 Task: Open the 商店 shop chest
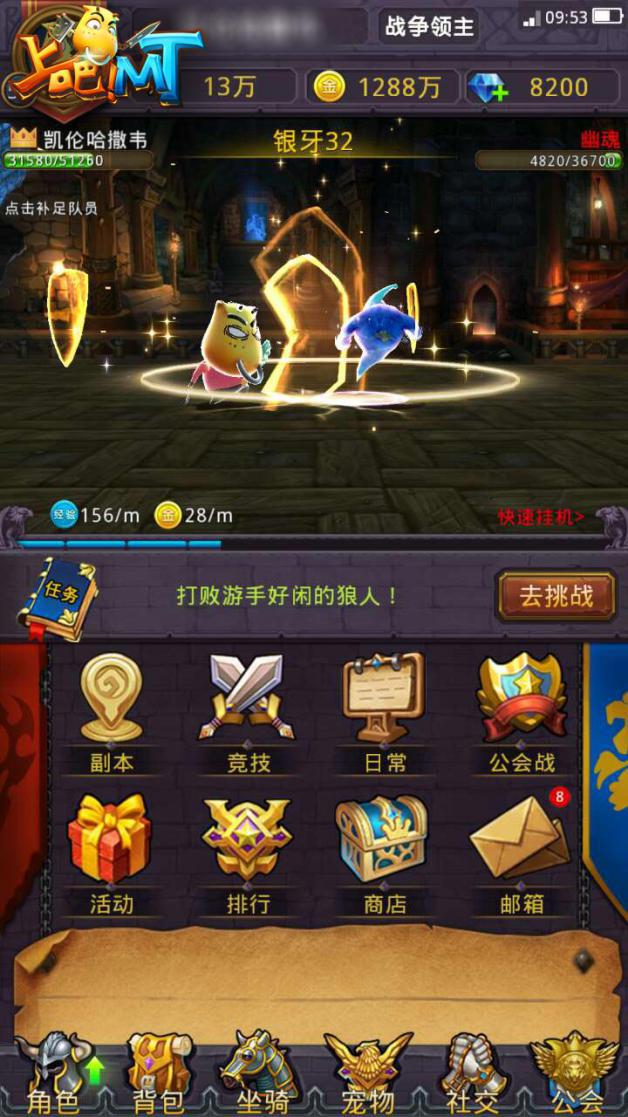384,852
